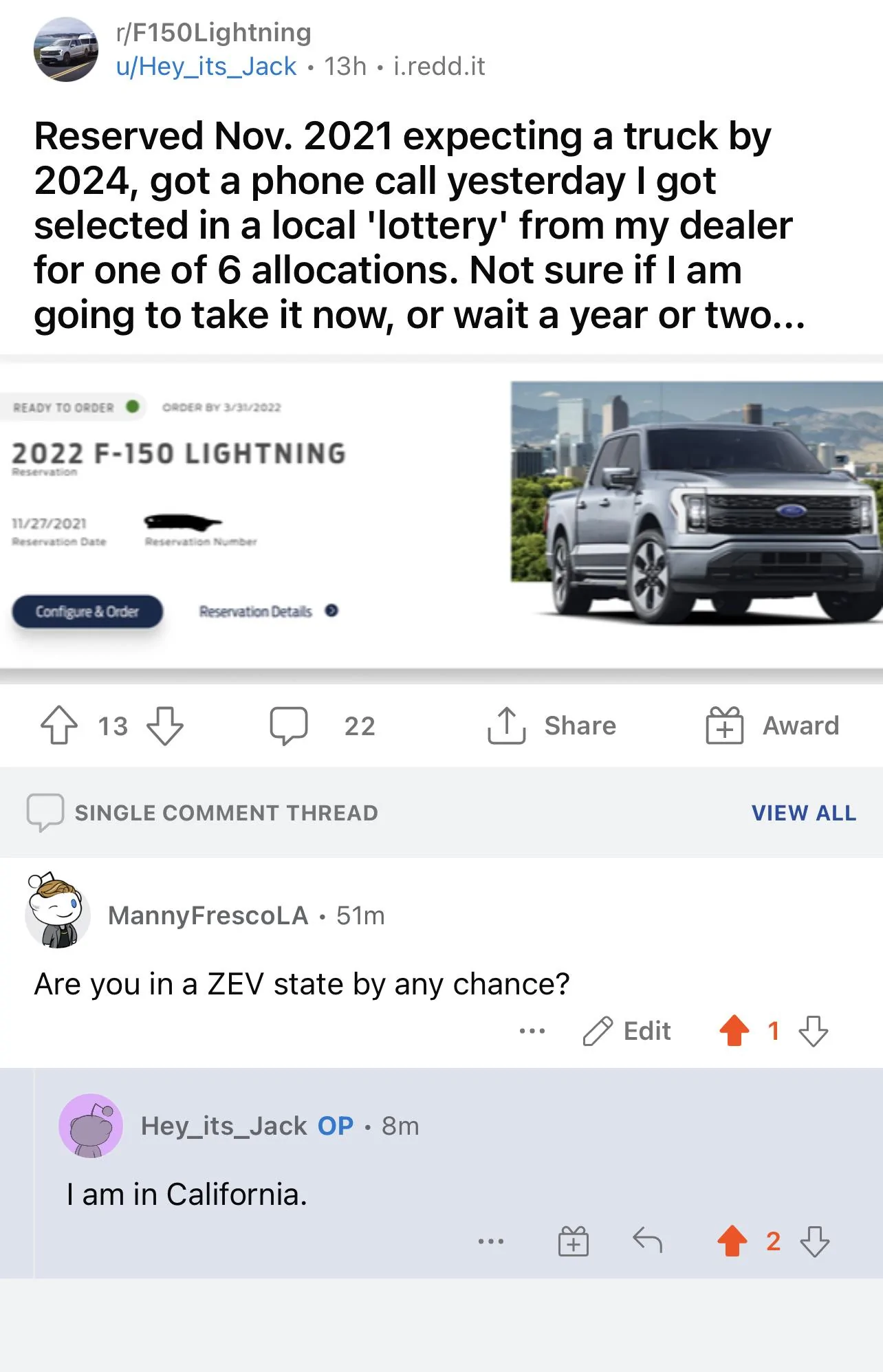This screenshot has width=883, height=1372.
Task: Upvote MannyFrescoLA's comment
Action: (x=735, y=1030)
